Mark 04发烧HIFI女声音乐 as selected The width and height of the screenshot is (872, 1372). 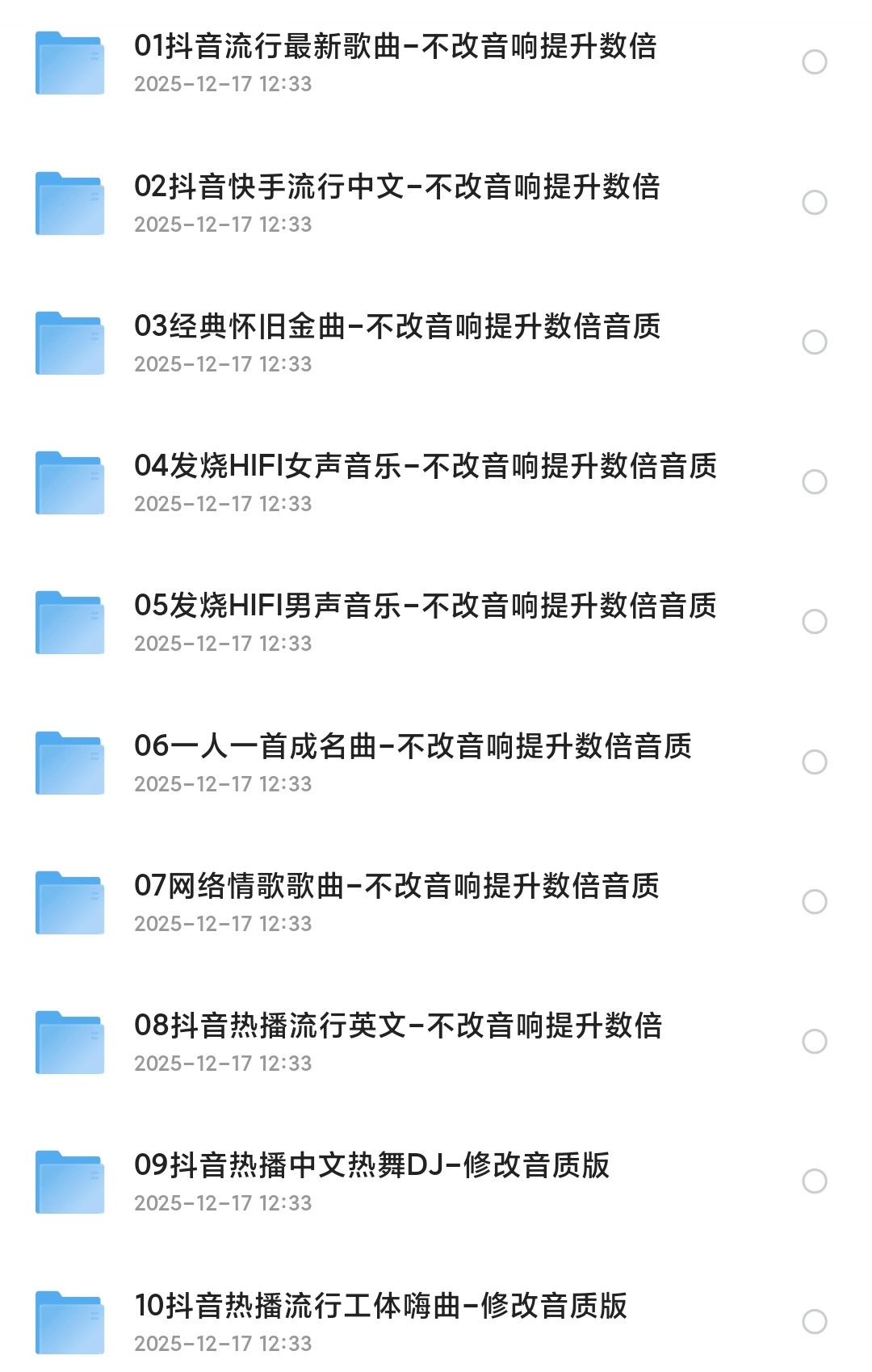[814, 482]
